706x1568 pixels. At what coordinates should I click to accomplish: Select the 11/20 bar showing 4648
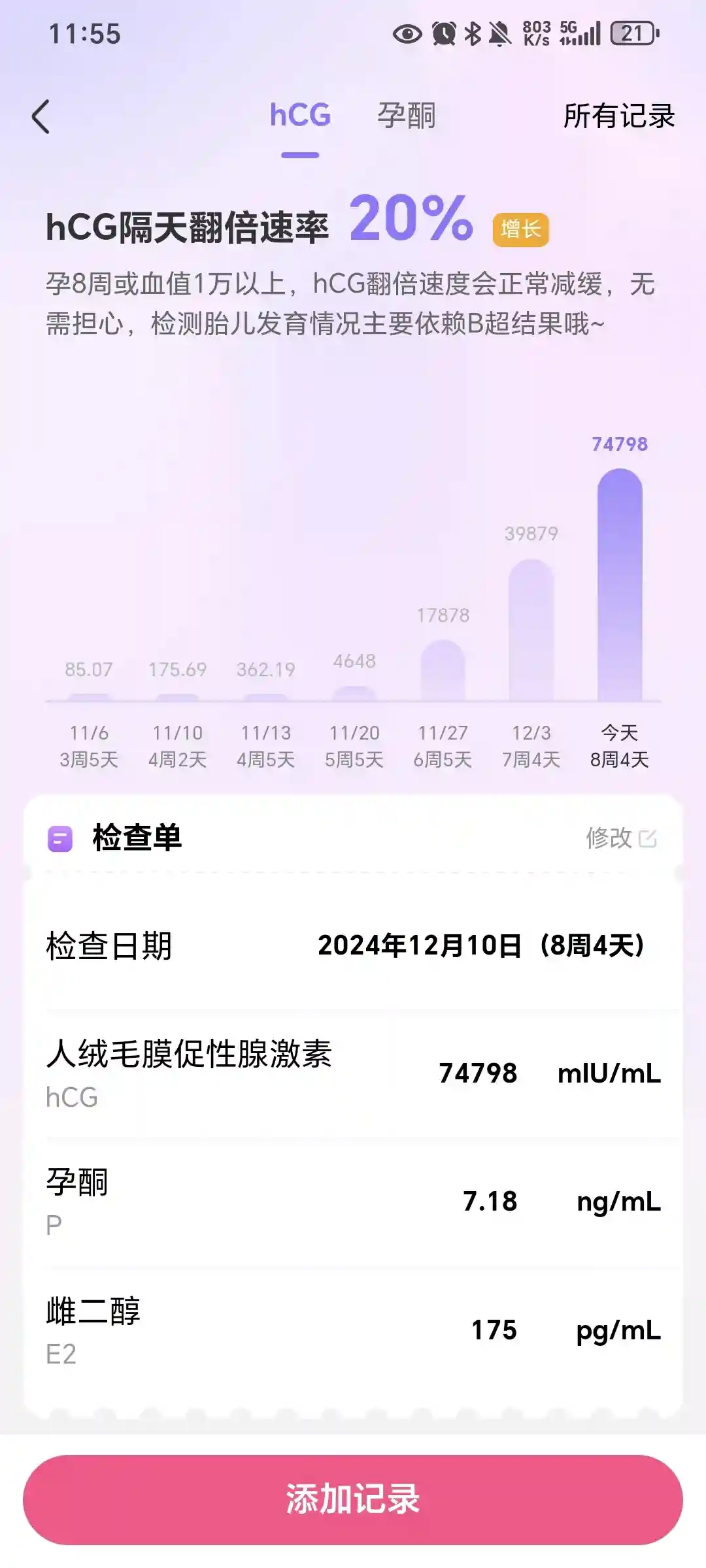pos(354,693)
